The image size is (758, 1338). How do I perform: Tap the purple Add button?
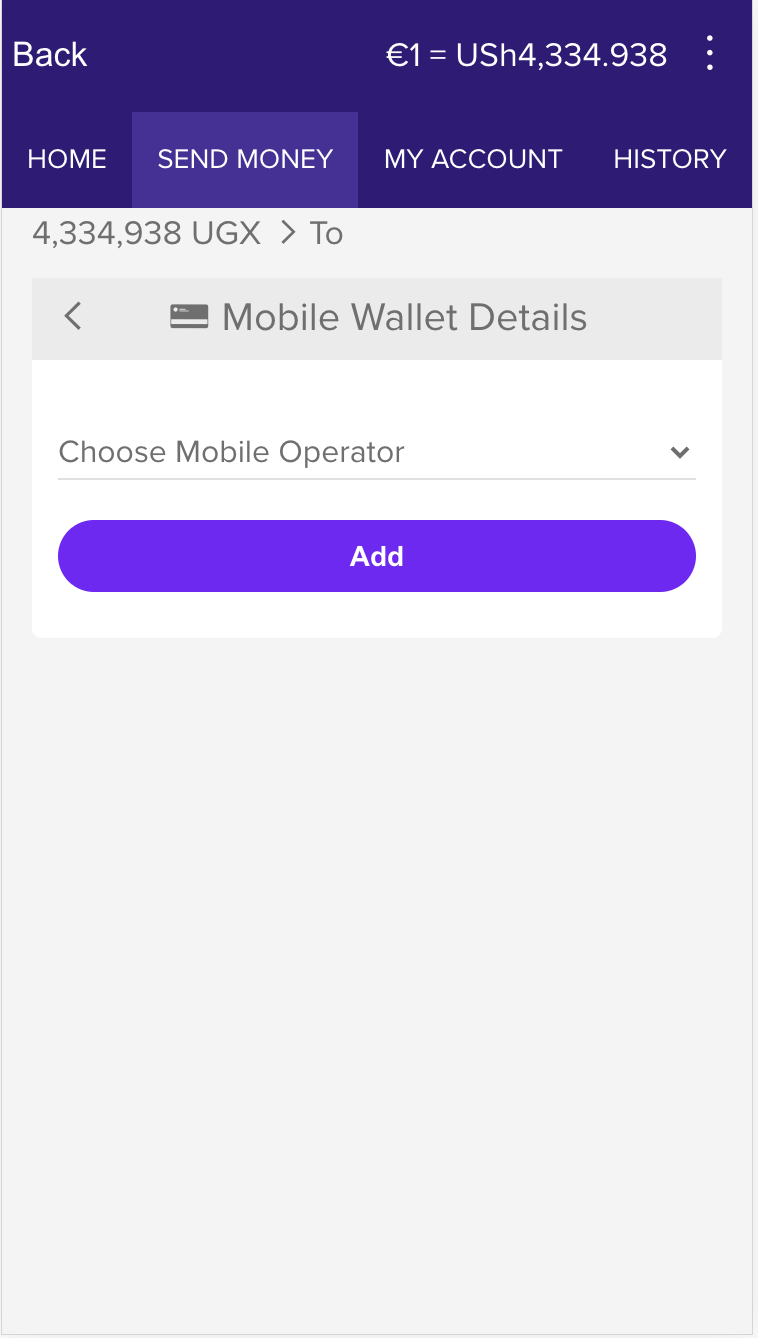376,556
